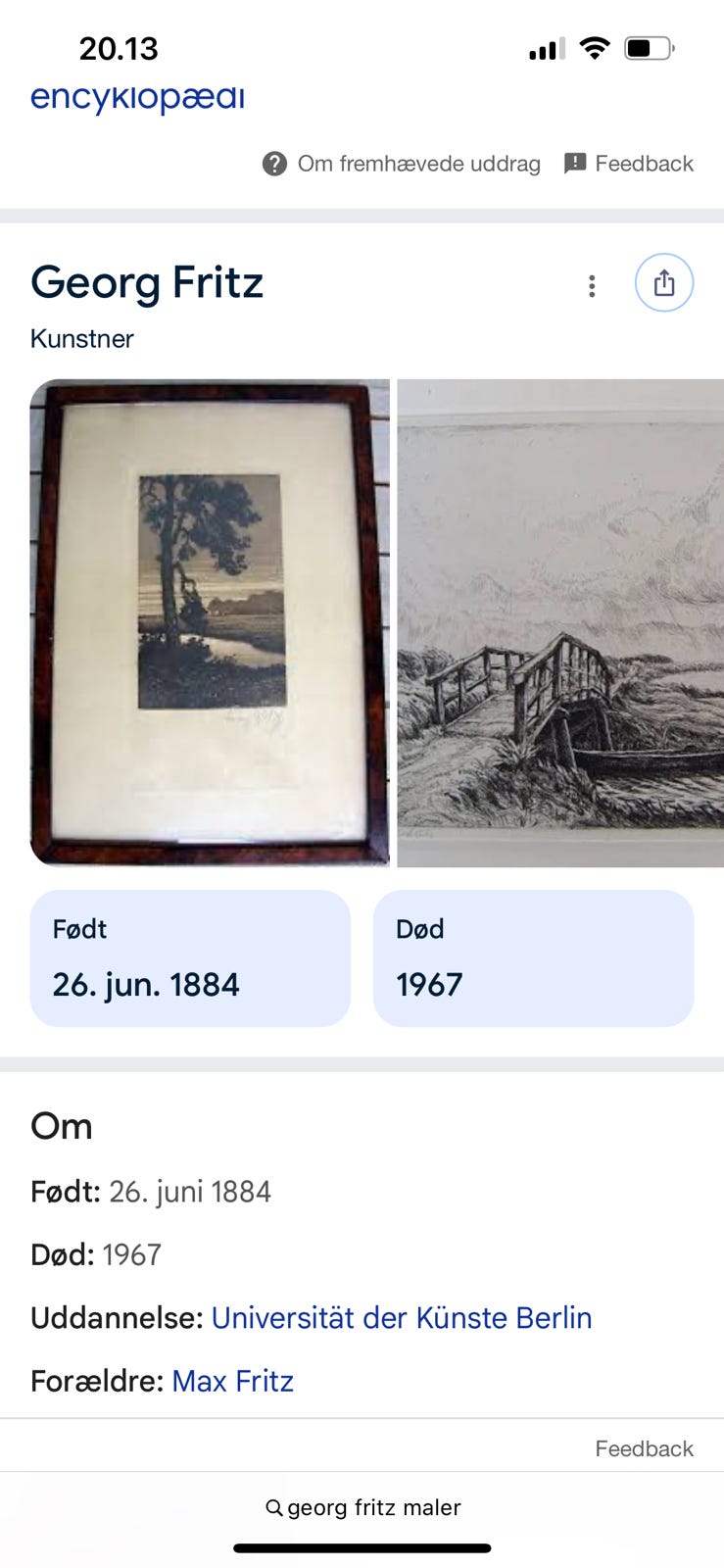The image size is (724, 1568).
Task: Tap Om fremhævede uddrag
Action: coord(418,164)
